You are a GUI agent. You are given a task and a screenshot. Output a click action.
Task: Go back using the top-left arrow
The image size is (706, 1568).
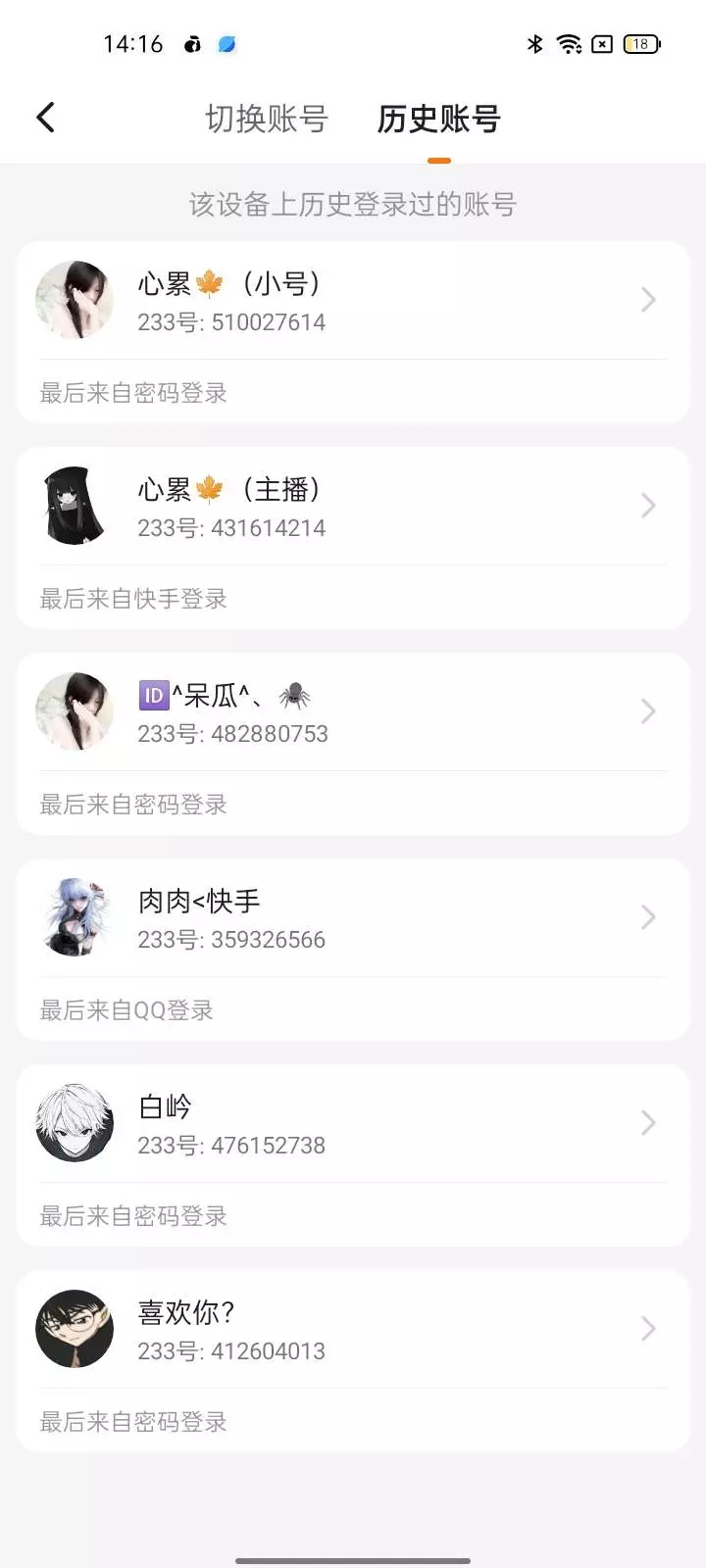45,118
